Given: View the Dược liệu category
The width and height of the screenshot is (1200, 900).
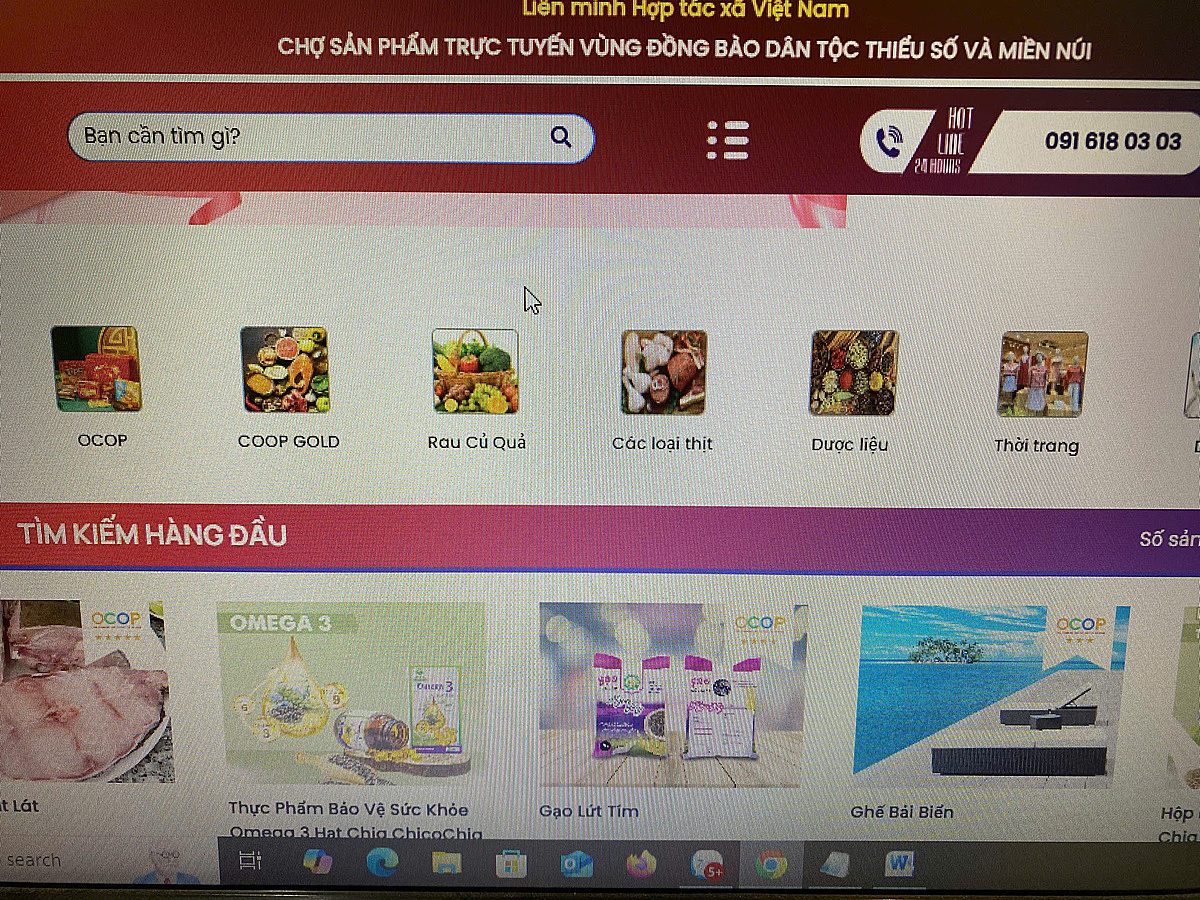Looking at the screenshot, I should coord(853,373).
